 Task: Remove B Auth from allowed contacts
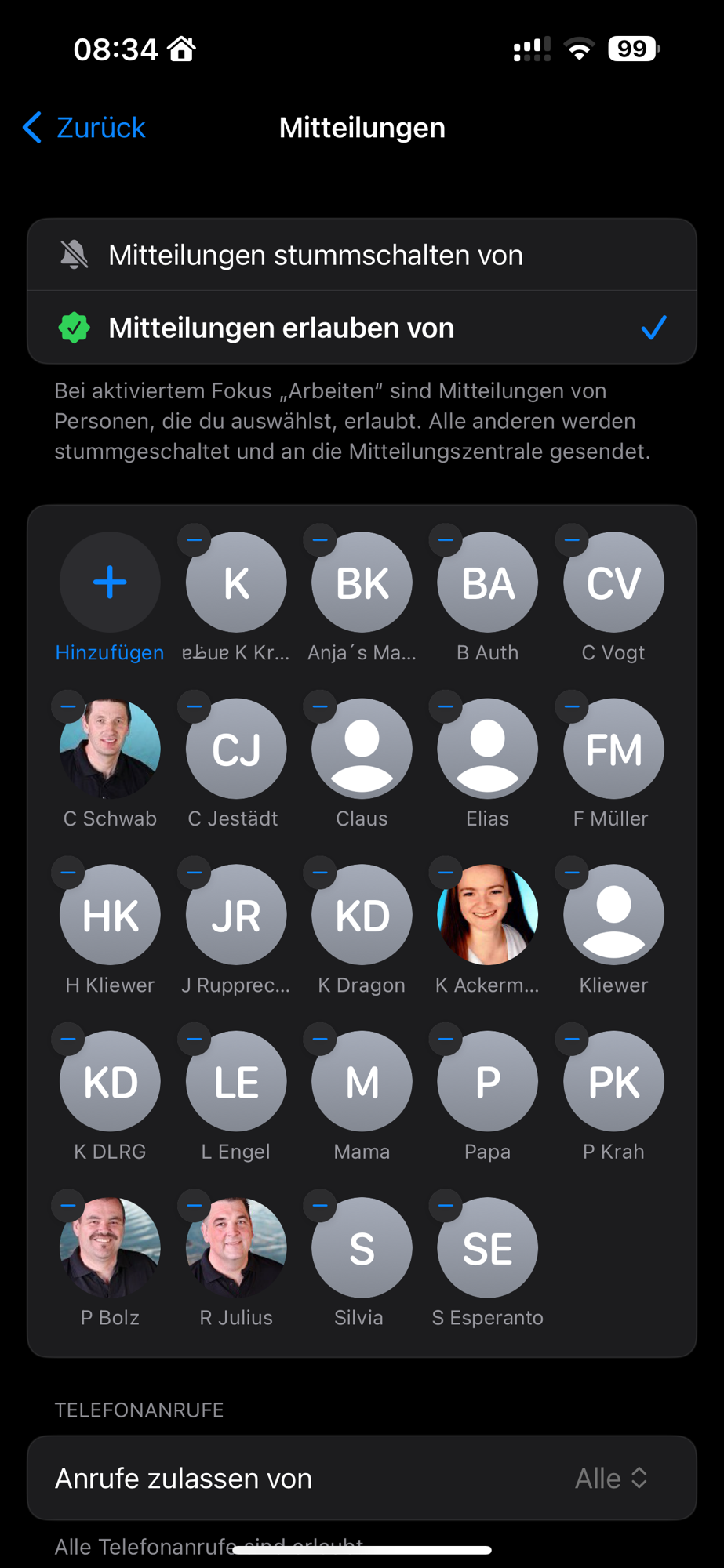tap(446, 540)
